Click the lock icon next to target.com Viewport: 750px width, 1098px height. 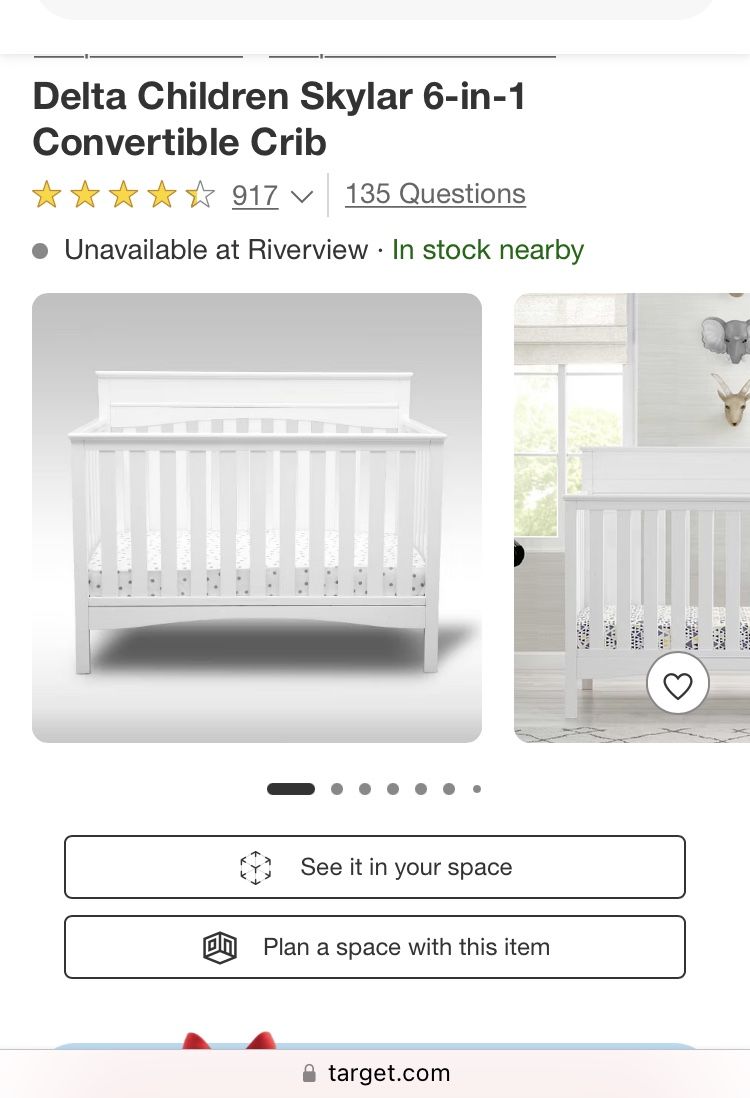[x=307, y=1073]
